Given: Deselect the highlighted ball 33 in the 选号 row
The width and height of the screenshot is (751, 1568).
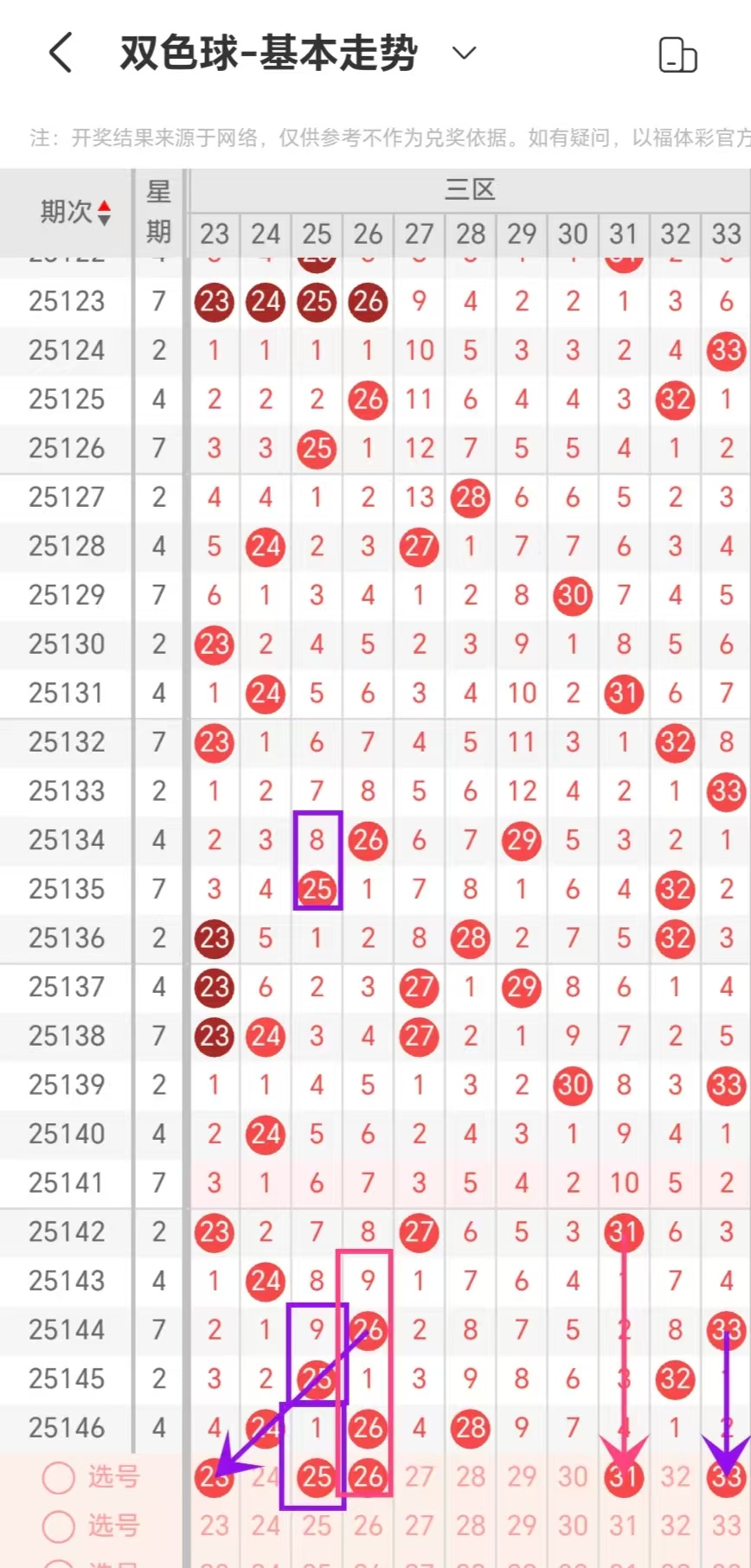Looking at the screenshot, I should click(x=726, y=1478).
